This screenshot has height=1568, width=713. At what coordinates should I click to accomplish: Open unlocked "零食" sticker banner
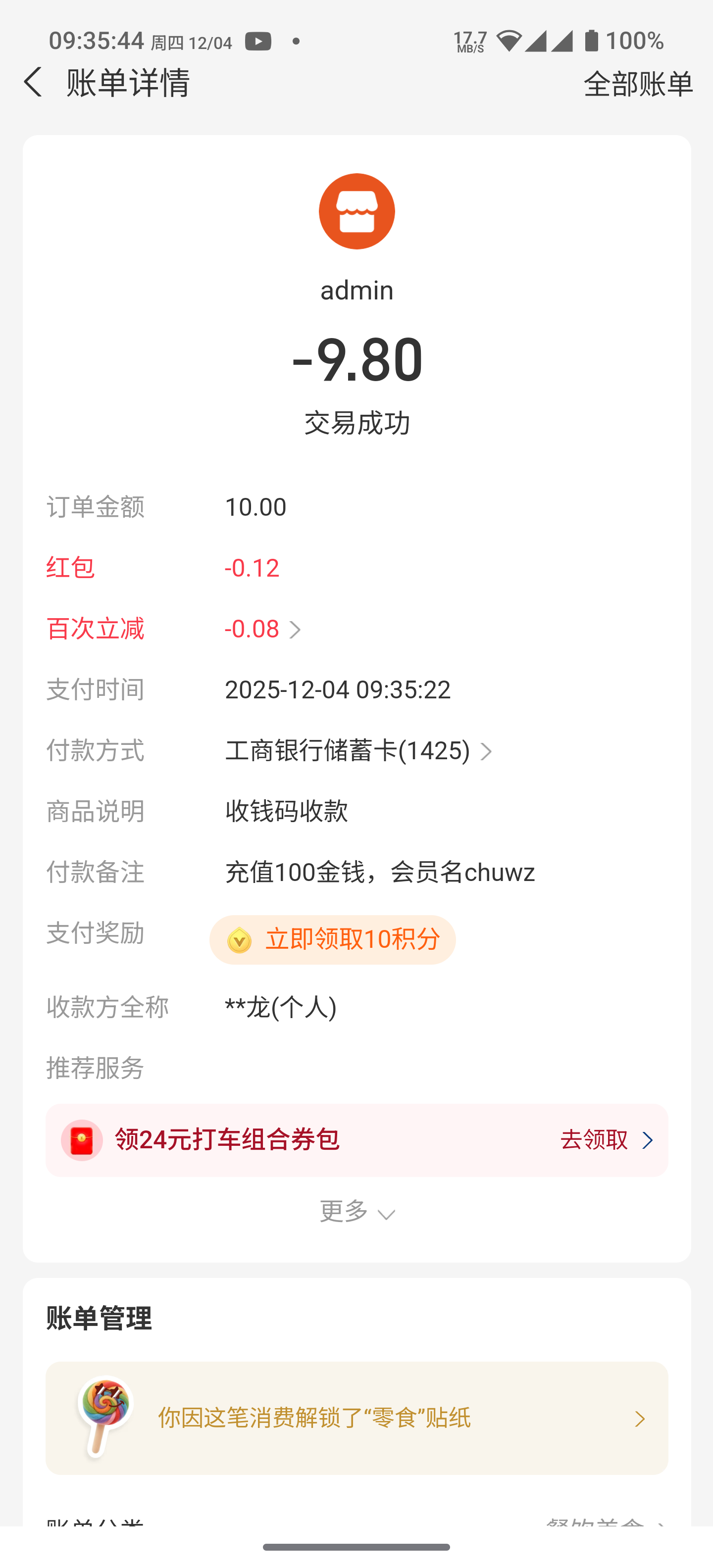(x=357, y=1418)
